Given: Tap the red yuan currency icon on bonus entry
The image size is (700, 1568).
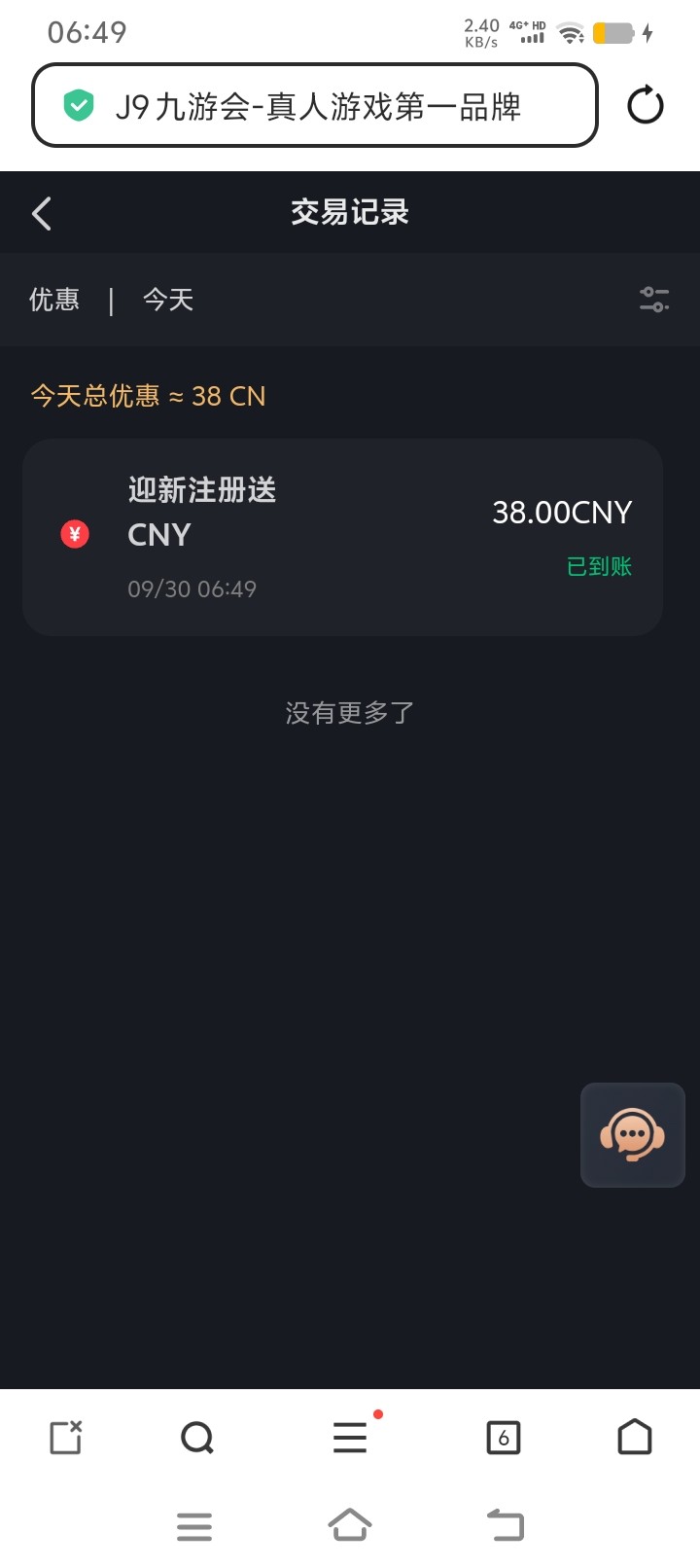Looking at the screenshot, I should click(x=74, y=534).
